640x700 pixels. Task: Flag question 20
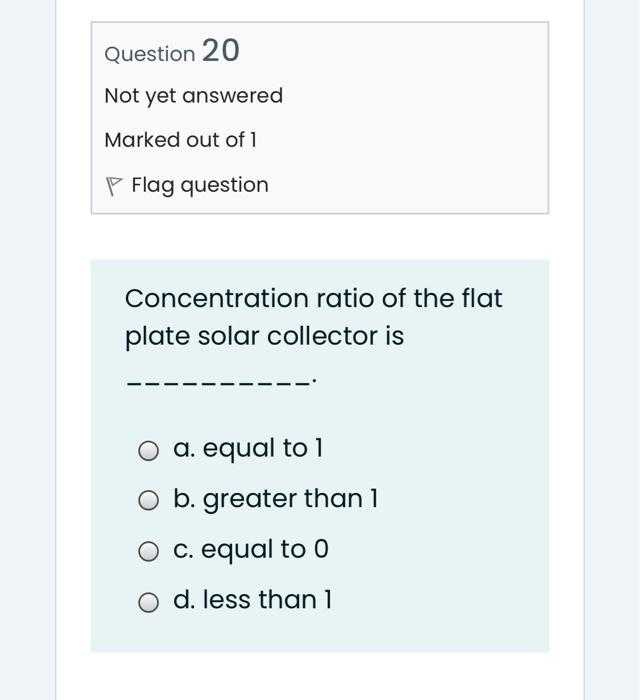point(187,185)
